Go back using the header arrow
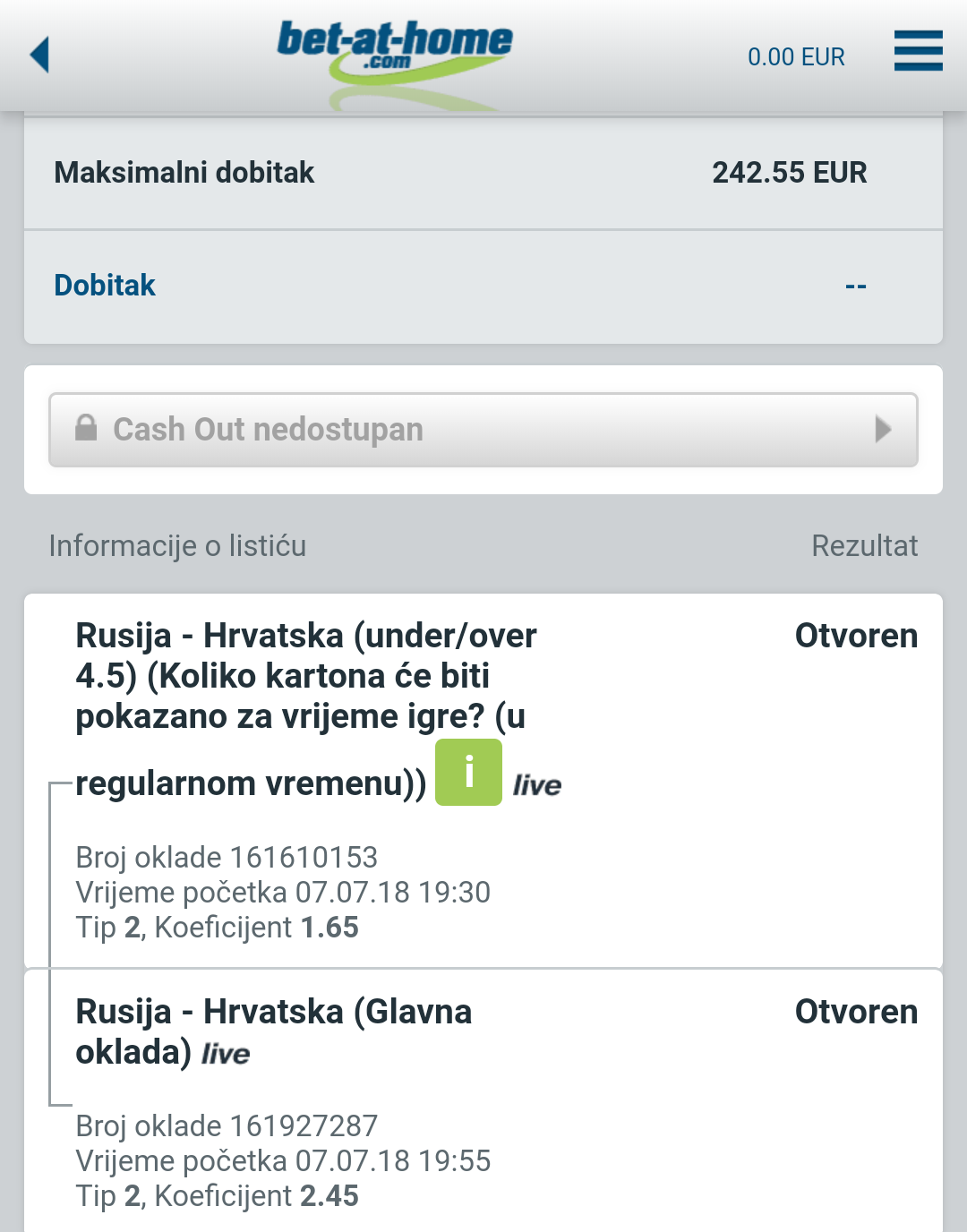Screen dimensions: 967x1232 click(39, 56)
